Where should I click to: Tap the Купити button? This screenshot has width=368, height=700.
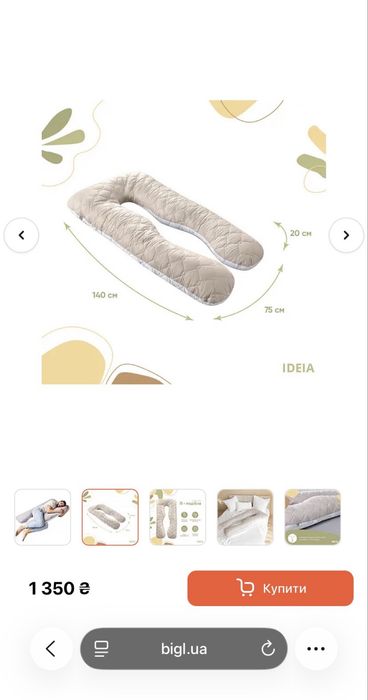tap(270, 588)
